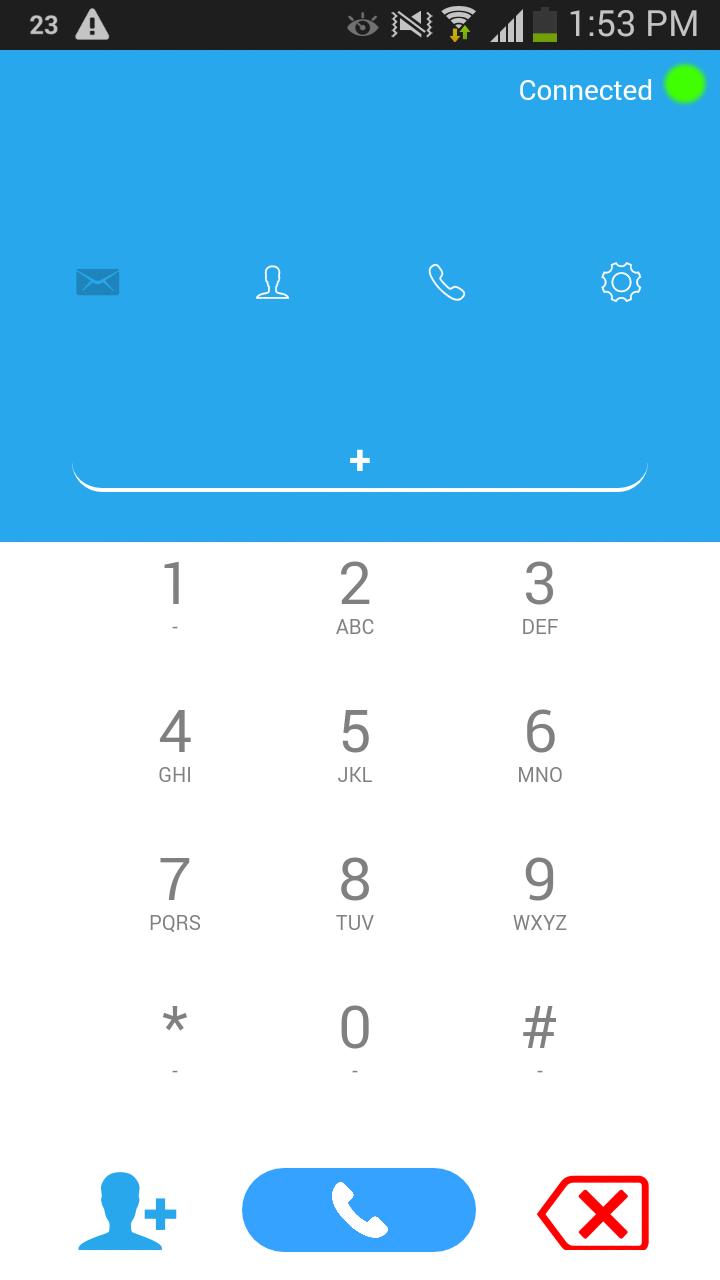Enter digit 3 DEF
The height and width of the screenshot is (1280, 720).
540,596
